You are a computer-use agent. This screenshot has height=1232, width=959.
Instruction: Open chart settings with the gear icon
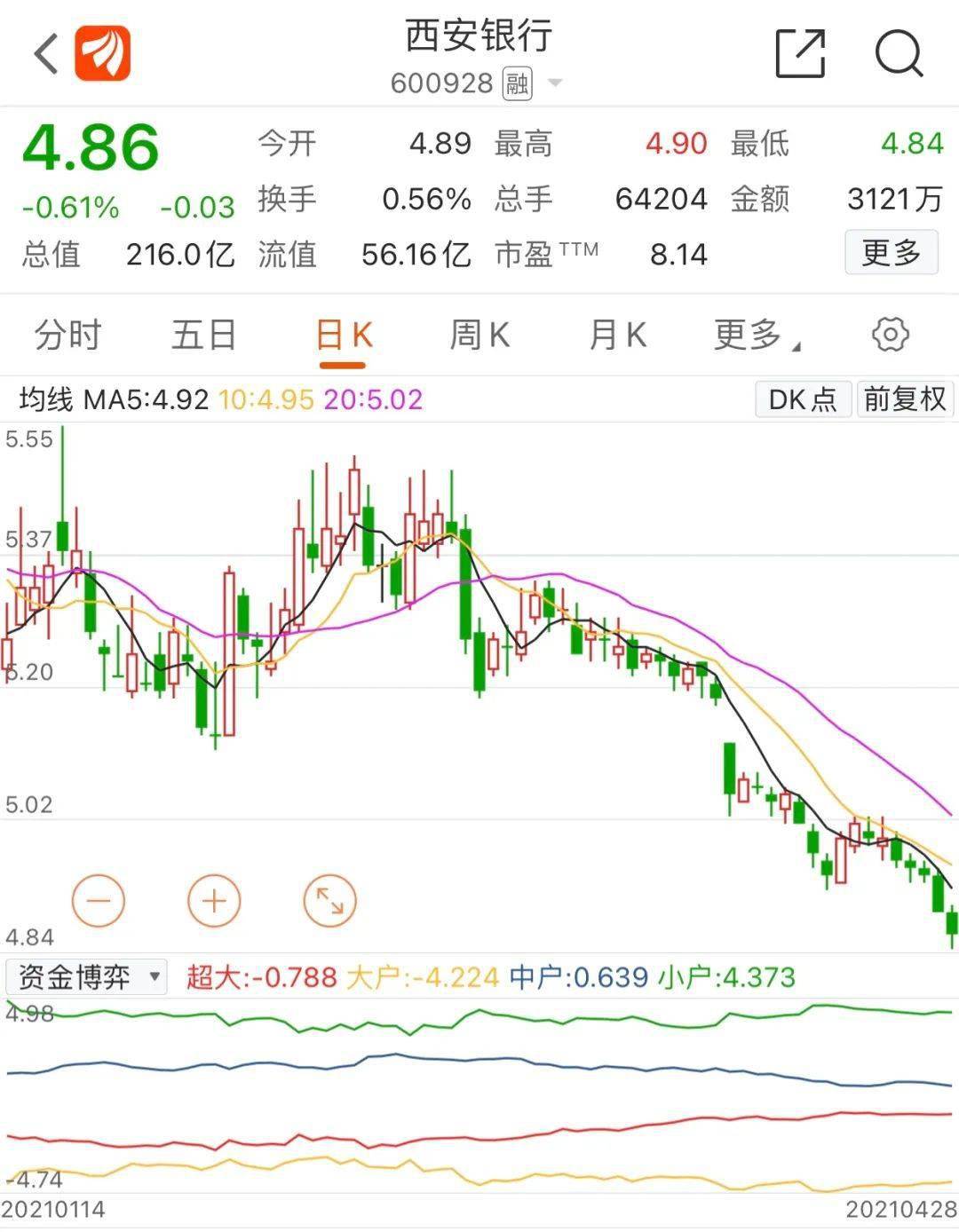coord(891,334)
